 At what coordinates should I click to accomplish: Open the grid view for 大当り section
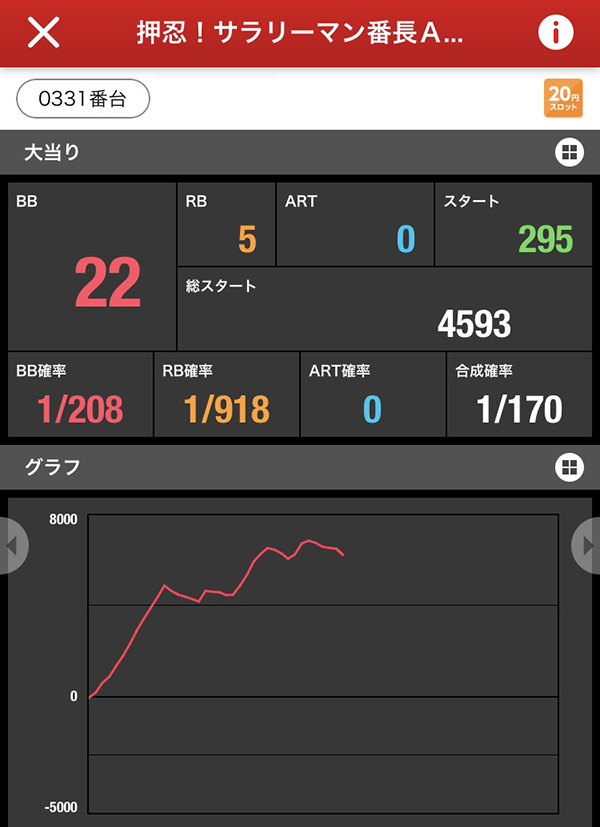[x=568, y=153]
